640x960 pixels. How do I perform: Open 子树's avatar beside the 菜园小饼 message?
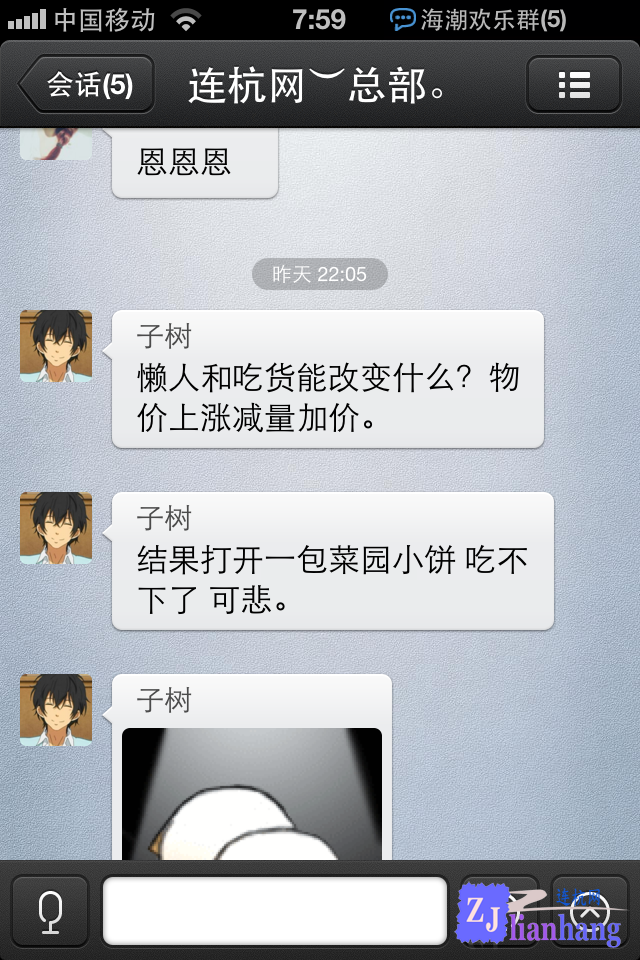coord(56,528)
